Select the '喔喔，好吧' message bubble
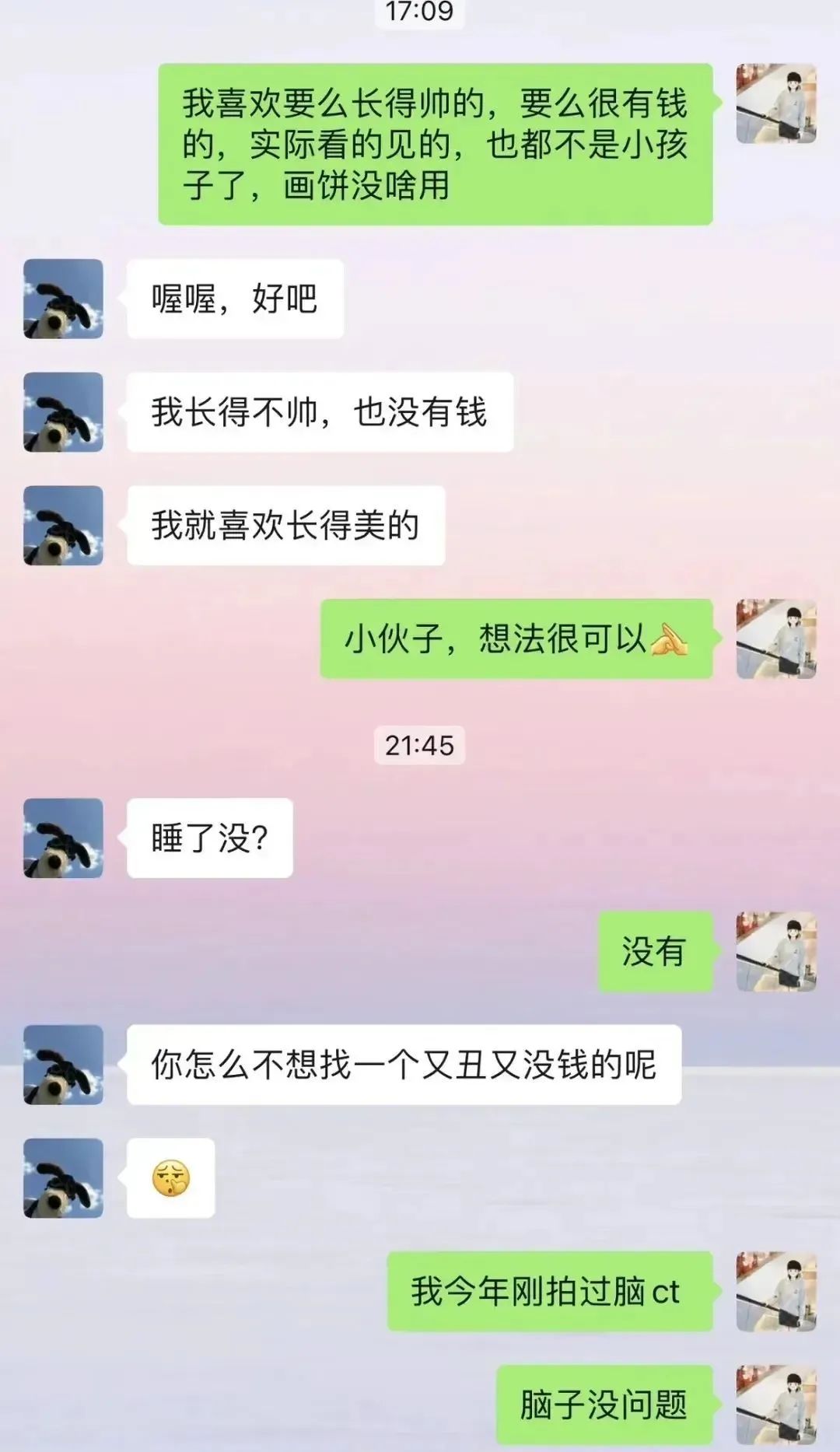The image size is (840, 1452). tap(233, 299)
